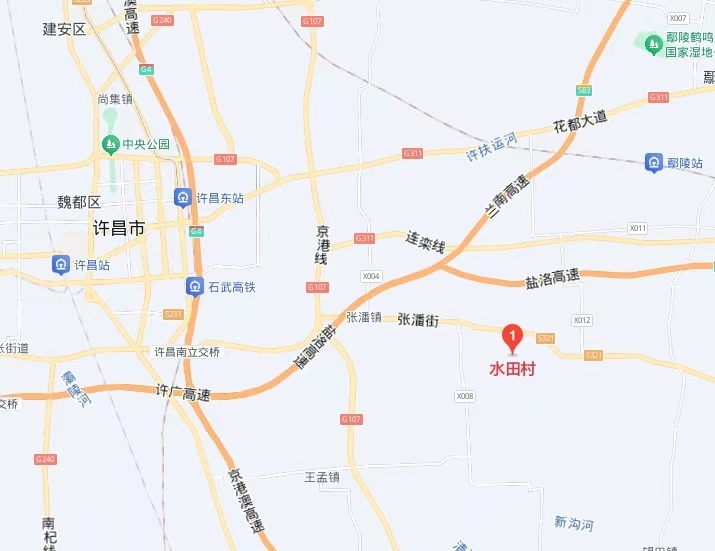Screen dimensions: 715x551
Task: Tap the 石武高铁 station icon
Action: [x=195, y=287]
